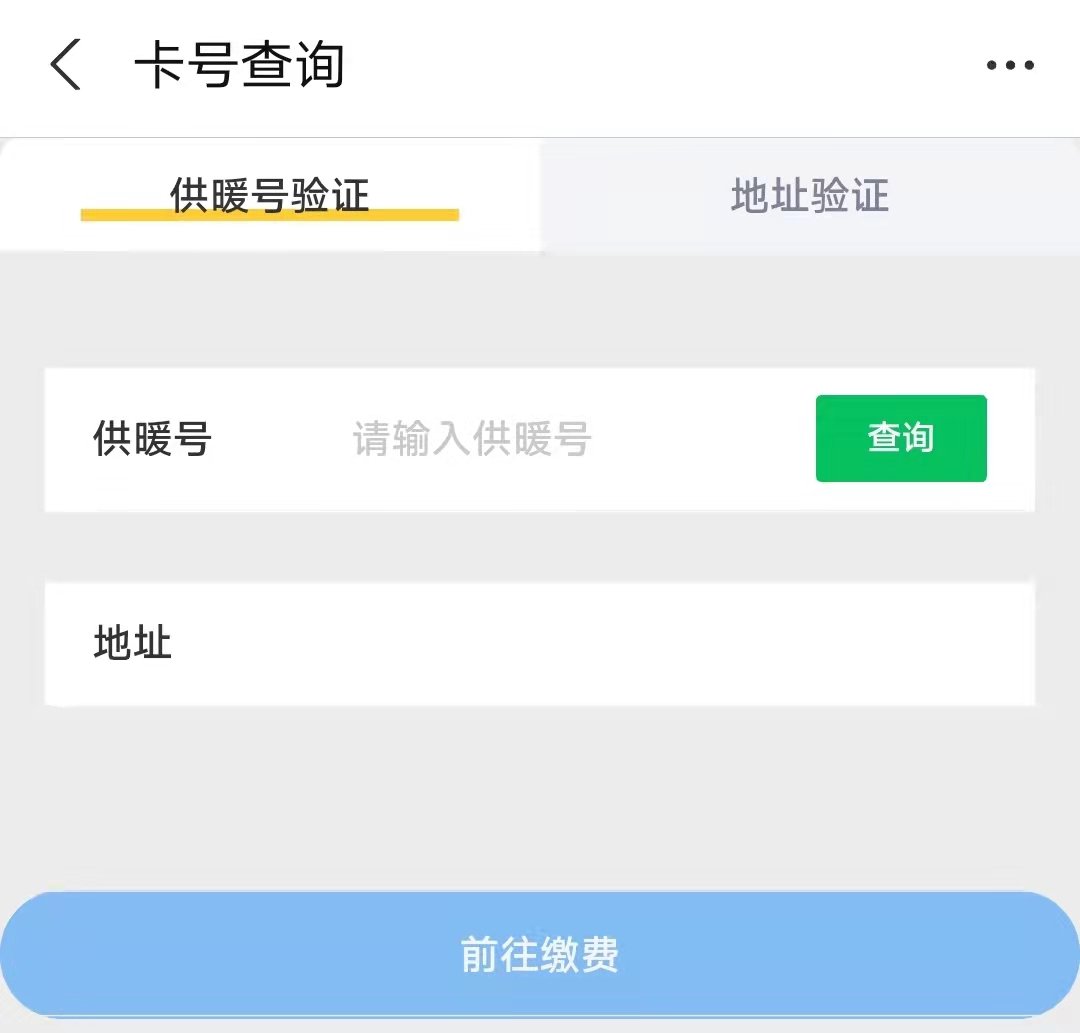Switch to the 地址验证 tab
Image resolution: width=1080 pixels, height=1033 pixels.
(810, 195)
